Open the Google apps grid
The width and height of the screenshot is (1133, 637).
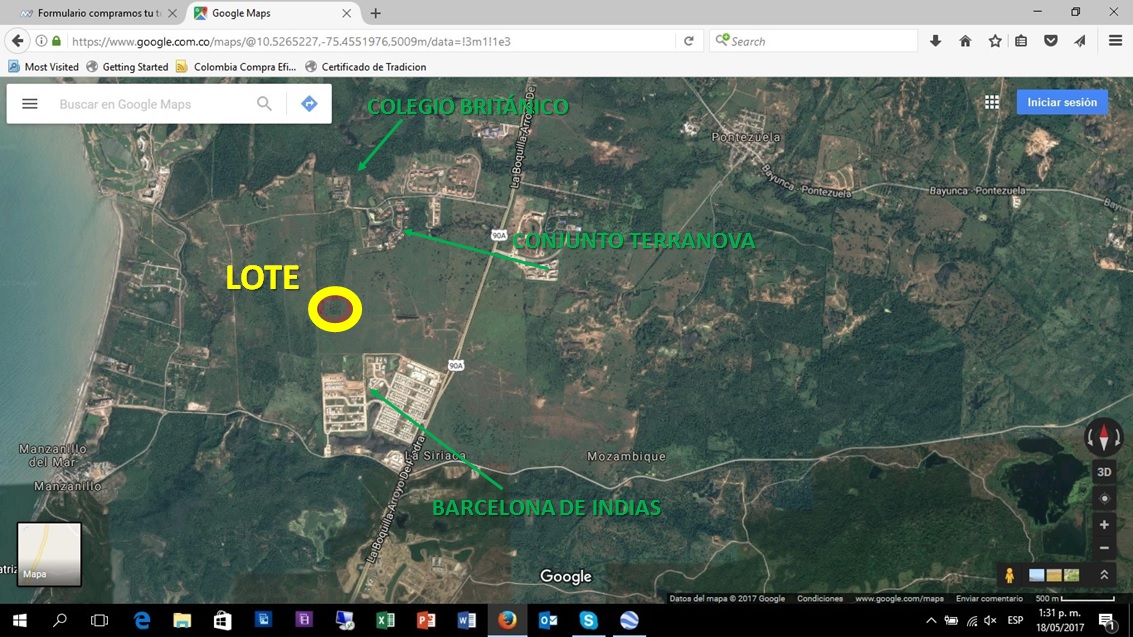click(x=991, y=102)
